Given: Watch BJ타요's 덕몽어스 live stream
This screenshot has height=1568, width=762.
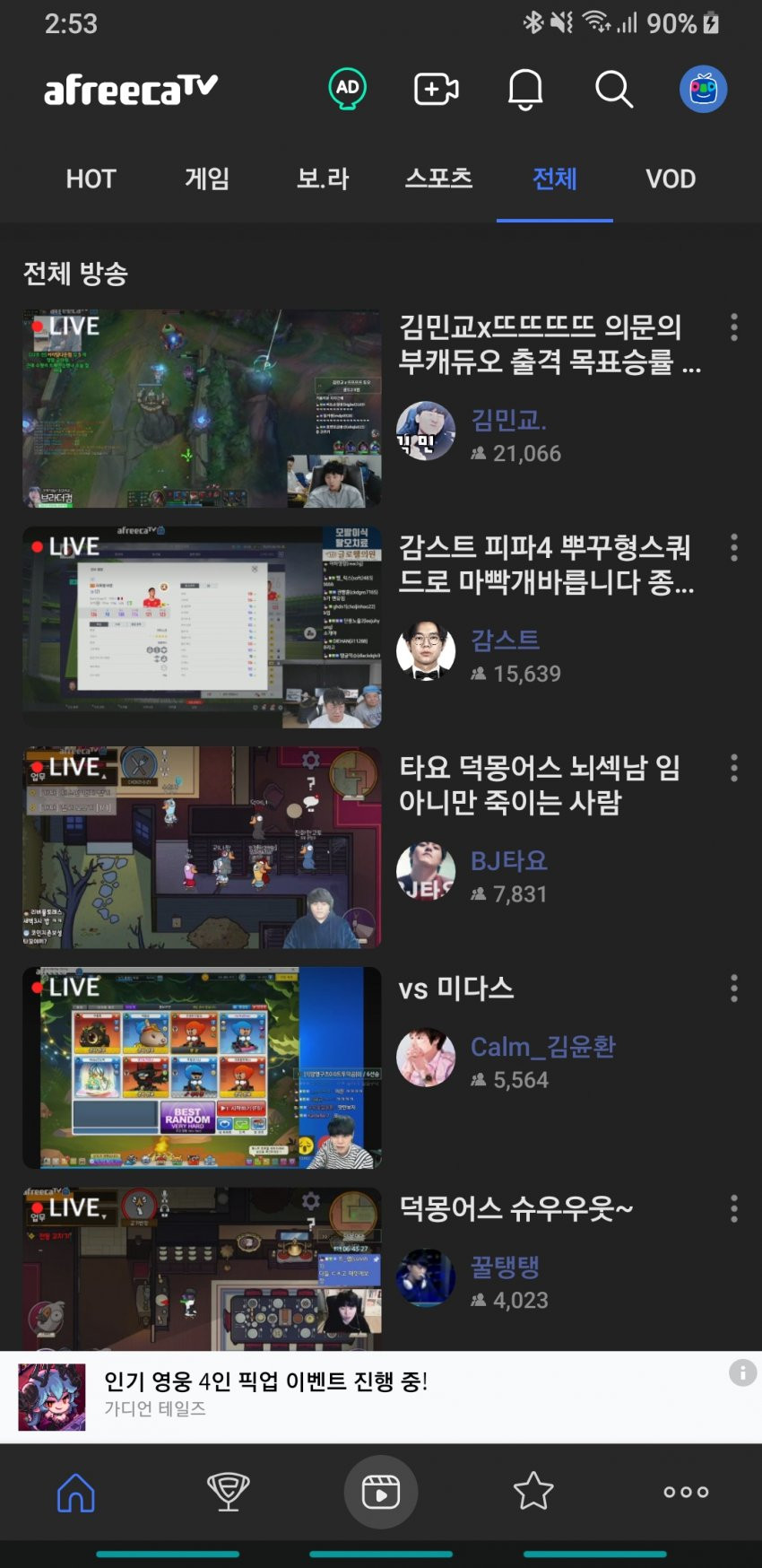Looking at the screenshot, I should coord(202,848).
